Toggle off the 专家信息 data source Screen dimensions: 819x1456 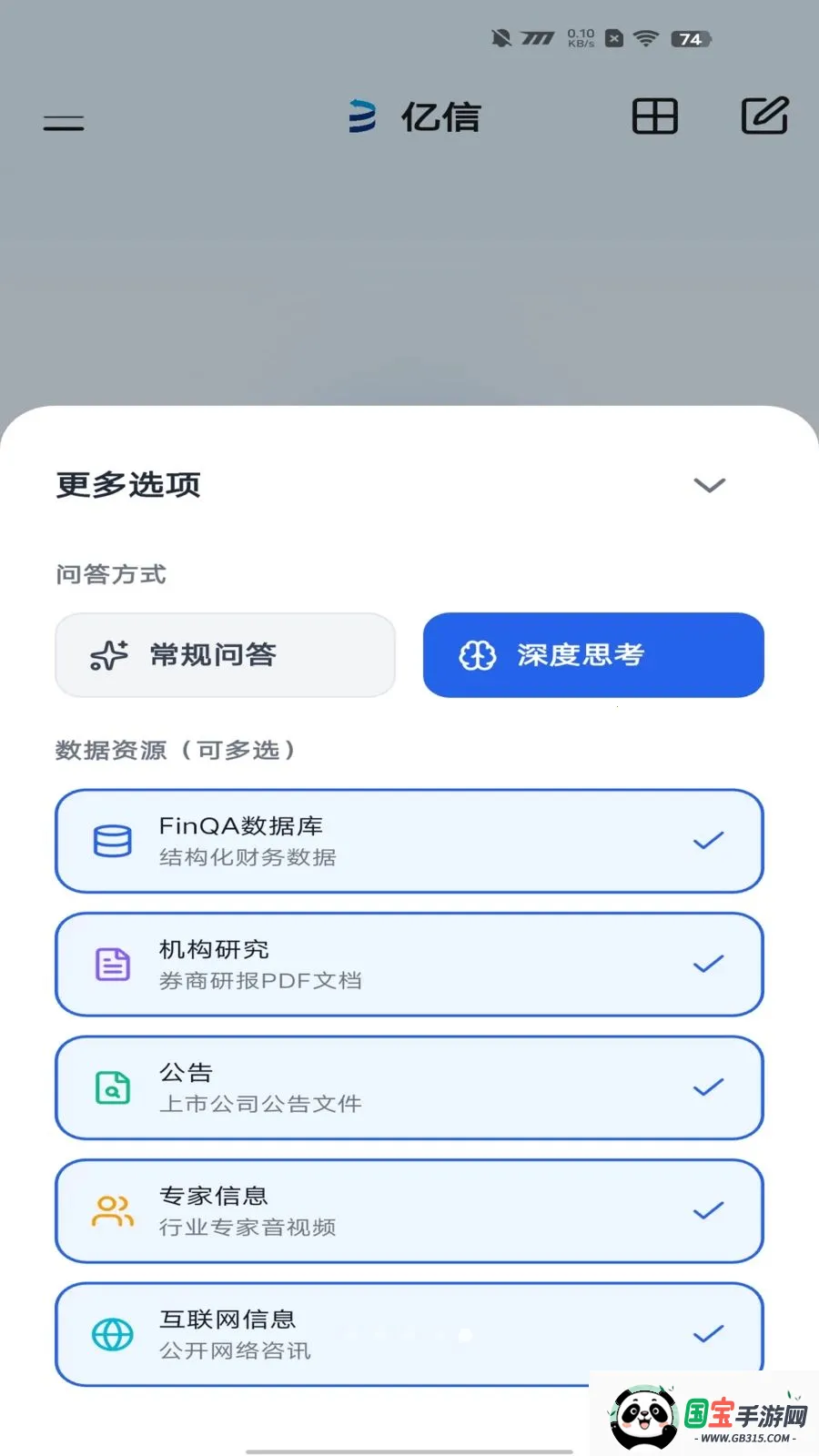pos(707,1211)
